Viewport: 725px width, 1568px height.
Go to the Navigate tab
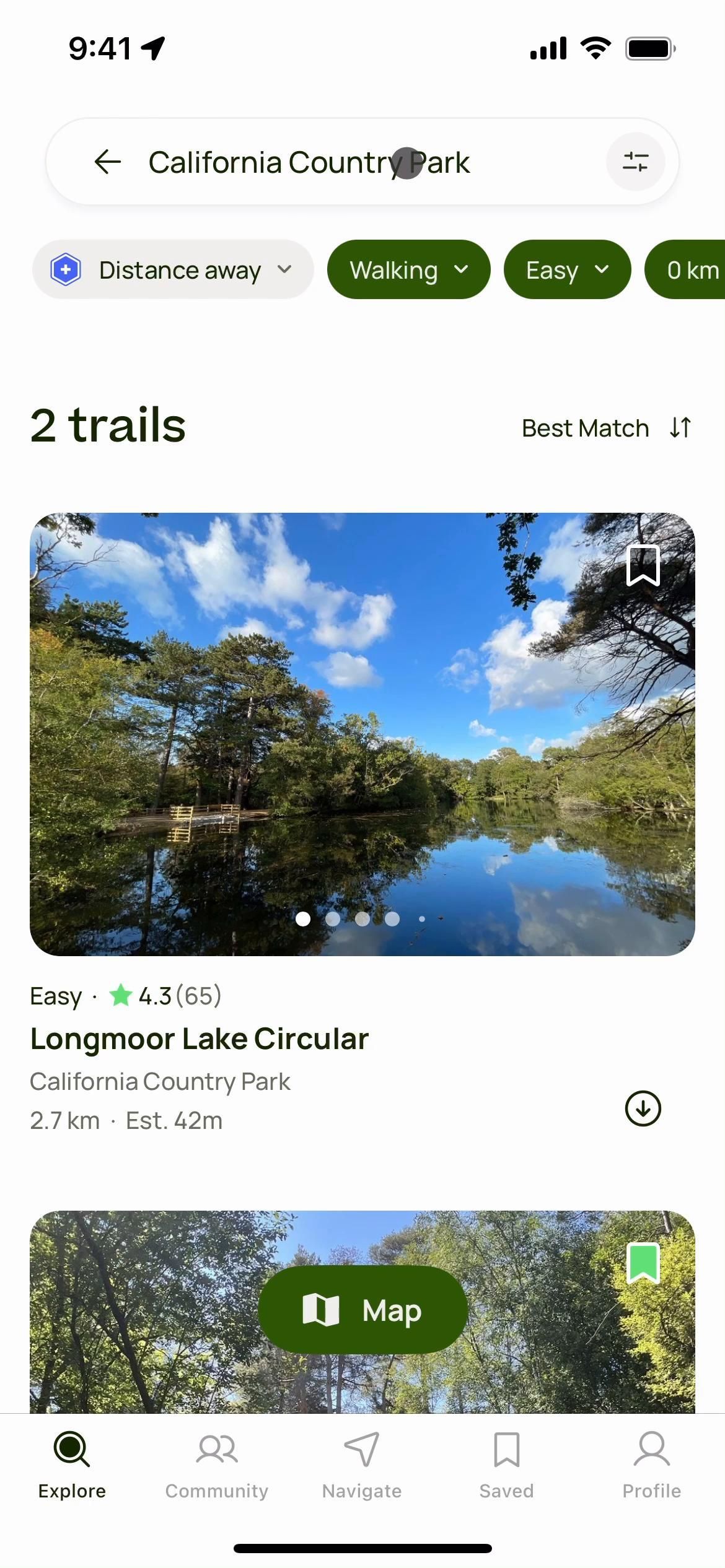coord(362,1465)
